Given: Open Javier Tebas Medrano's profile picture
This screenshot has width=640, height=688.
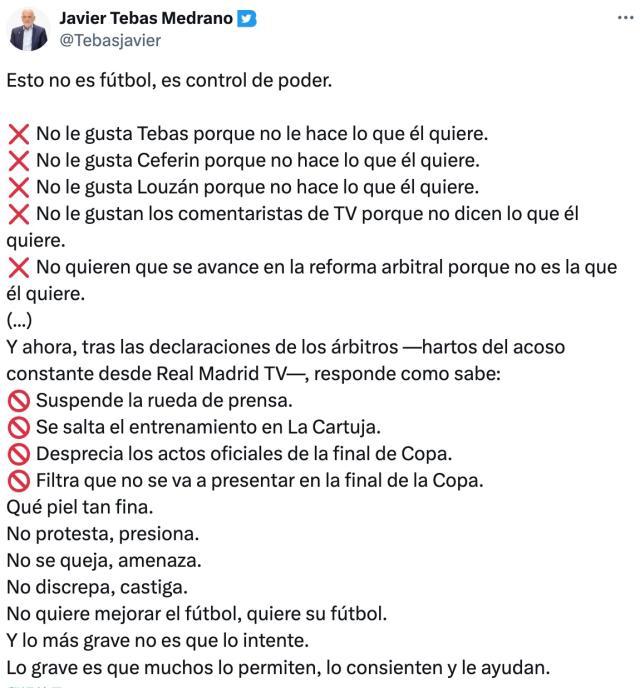Looking at the screenshot, I should point(30,29).
